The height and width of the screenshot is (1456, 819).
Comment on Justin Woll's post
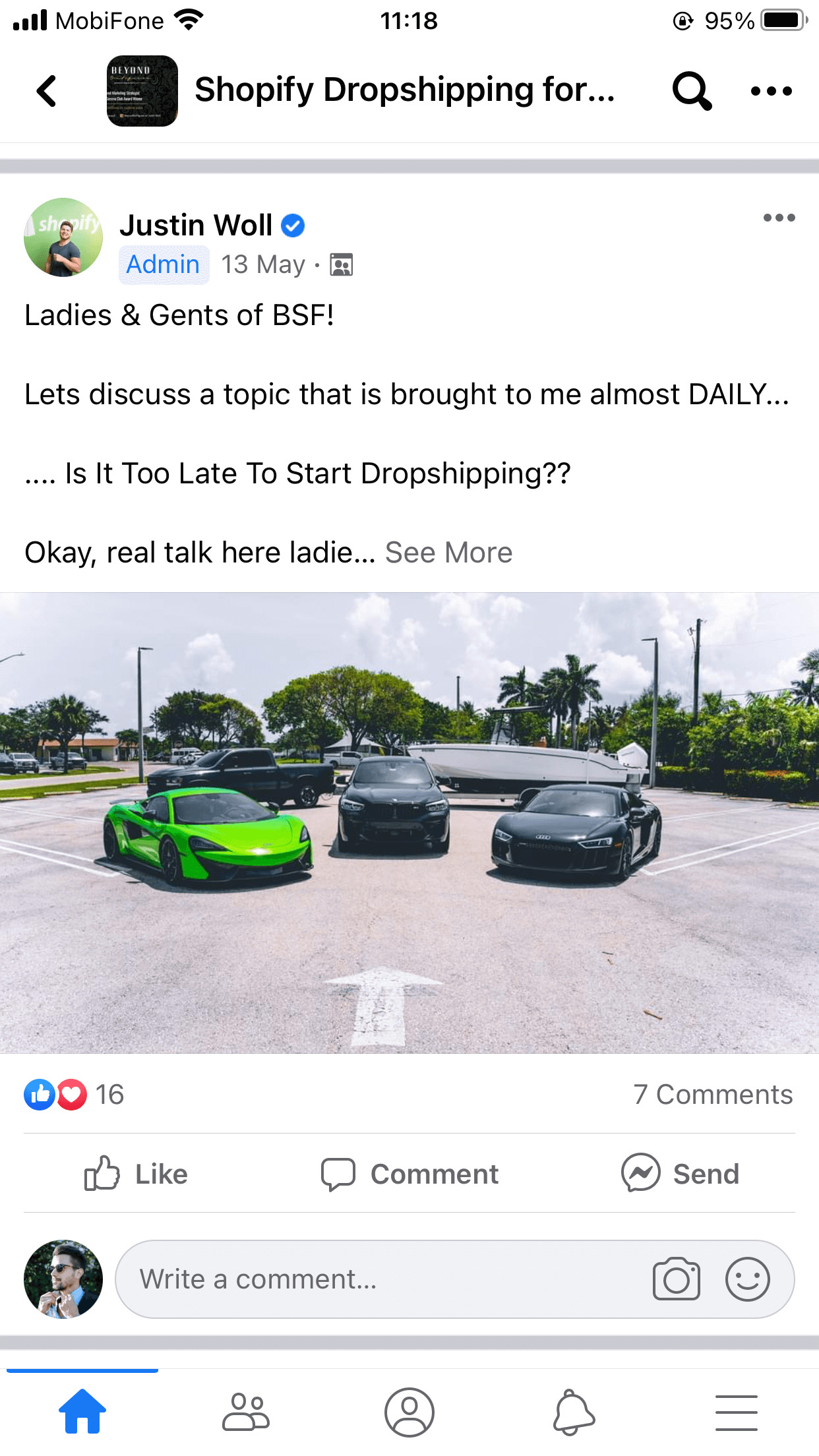point(409,1174)
